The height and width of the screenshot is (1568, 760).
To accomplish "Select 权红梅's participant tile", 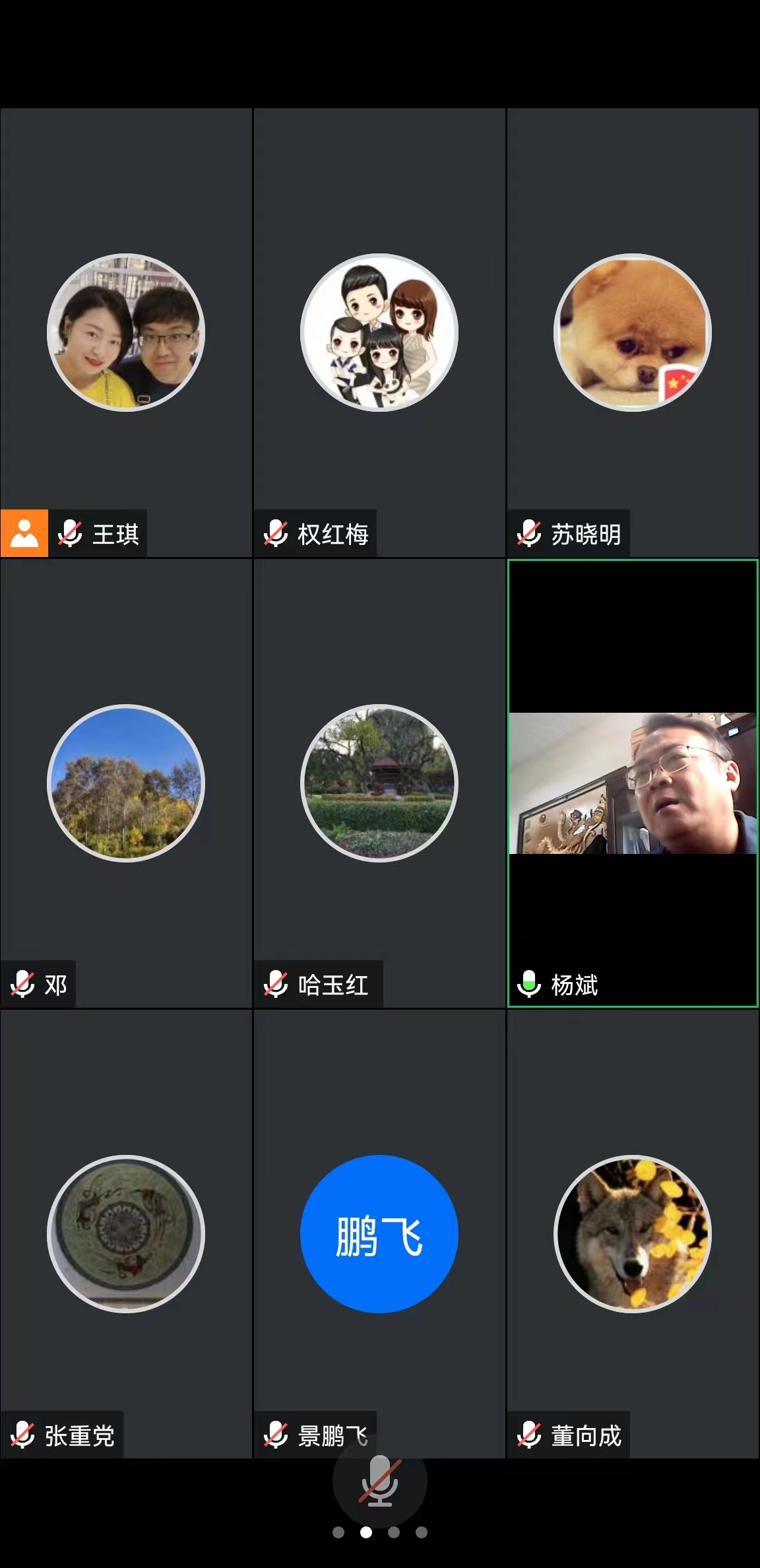I will point(379,333).
